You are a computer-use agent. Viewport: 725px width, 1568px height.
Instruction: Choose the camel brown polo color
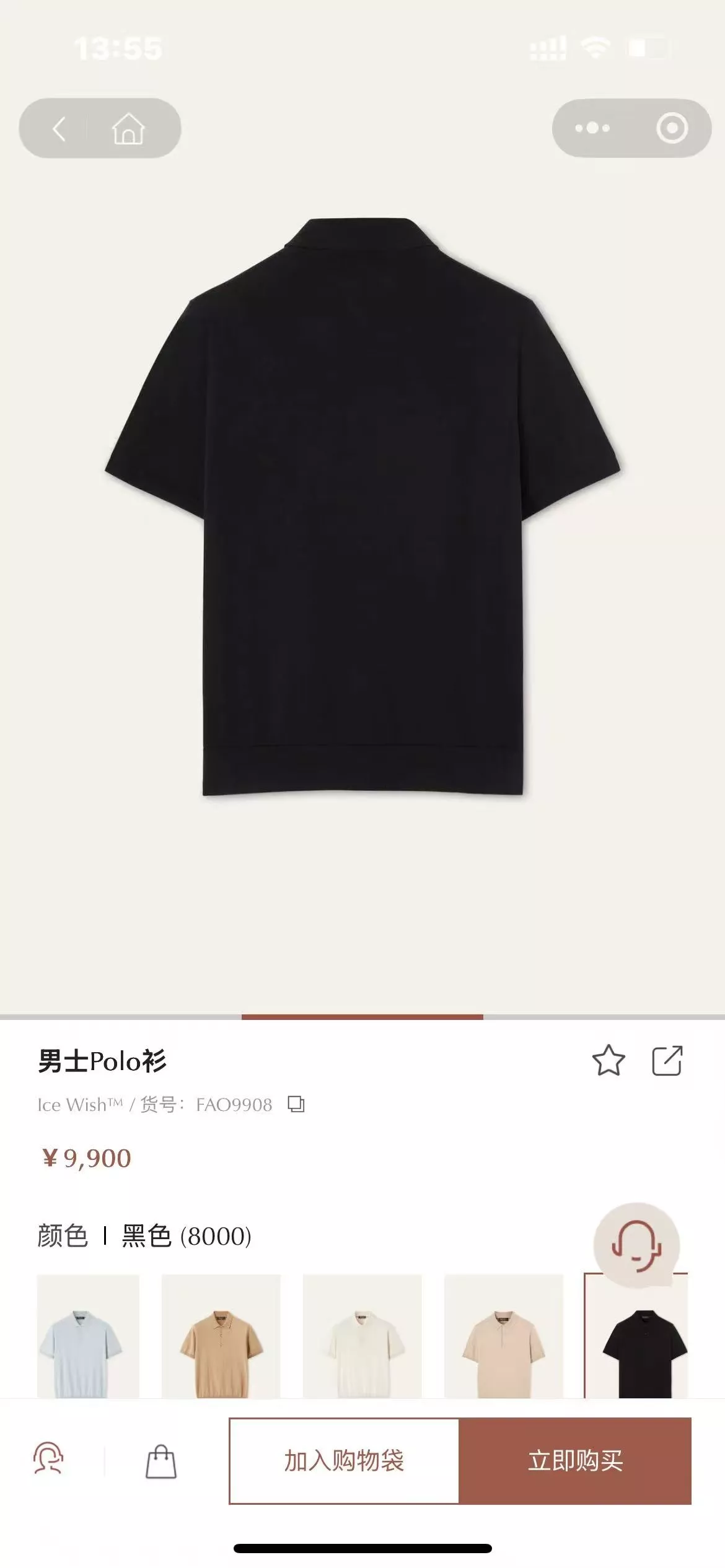coord(221,1335)
